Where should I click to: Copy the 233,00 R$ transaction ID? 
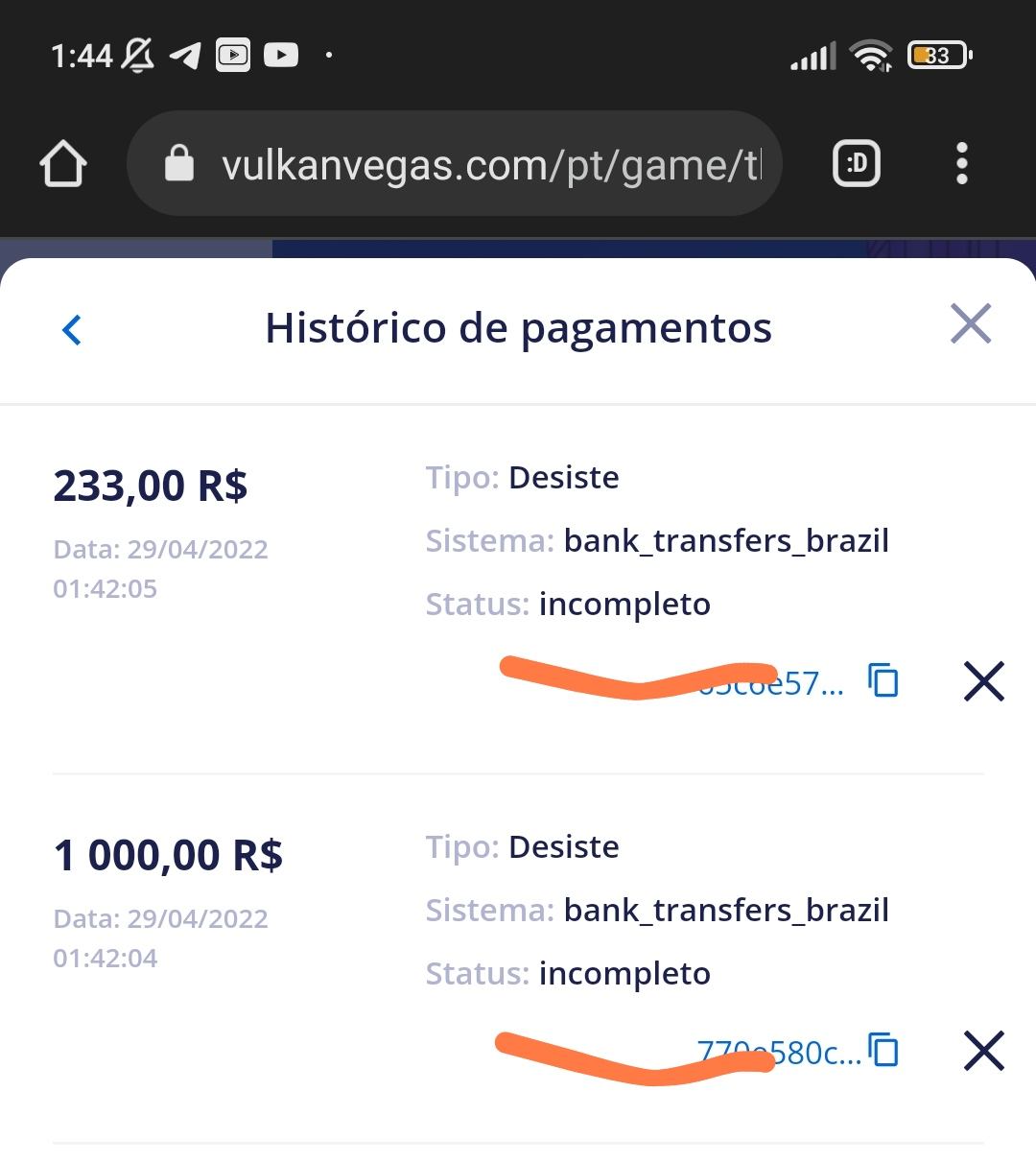(883, 680)
